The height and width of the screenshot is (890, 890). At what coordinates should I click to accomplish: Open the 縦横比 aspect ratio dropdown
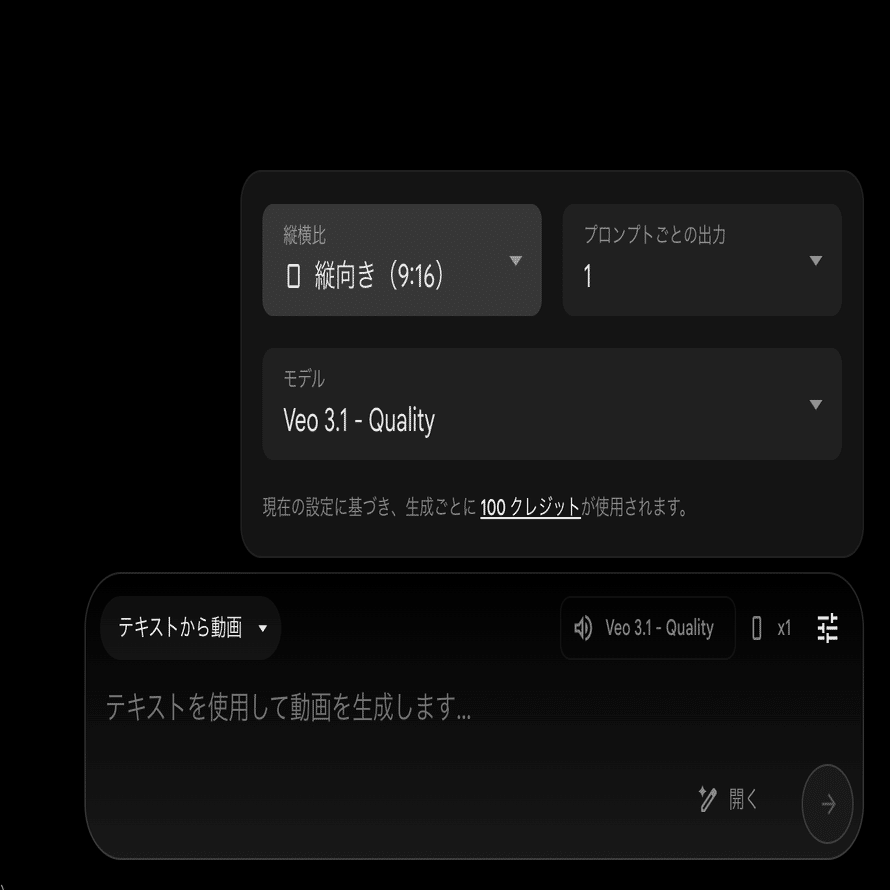[401, 260]
